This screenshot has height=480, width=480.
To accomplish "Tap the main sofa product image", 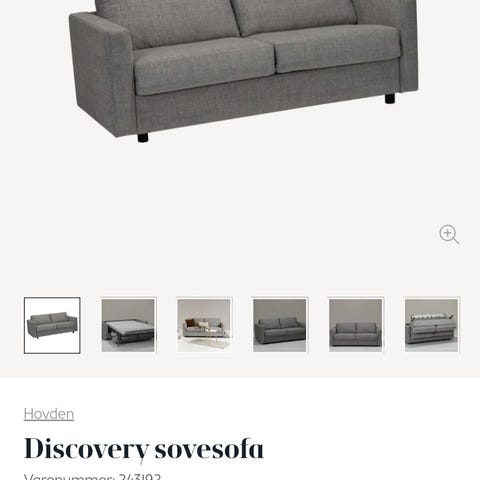I will tap(243, 70).
